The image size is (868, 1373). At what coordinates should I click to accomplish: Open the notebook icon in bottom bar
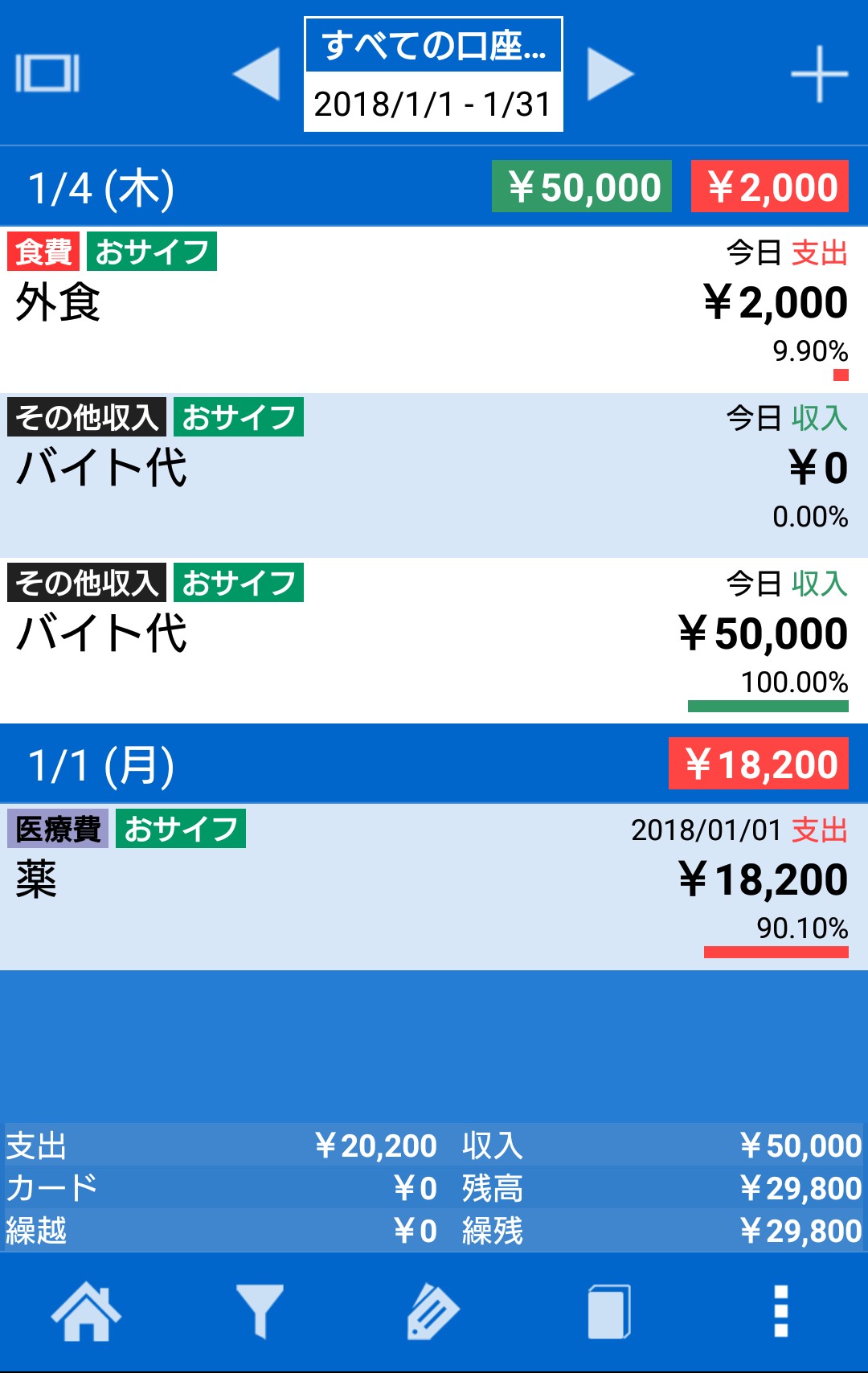[608, 1312]
